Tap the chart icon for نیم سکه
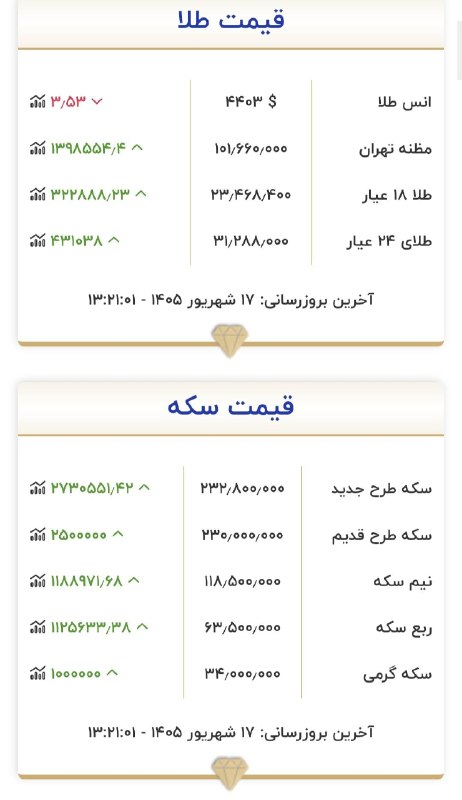This screenshot has height=800, width=462. point(38,580)
